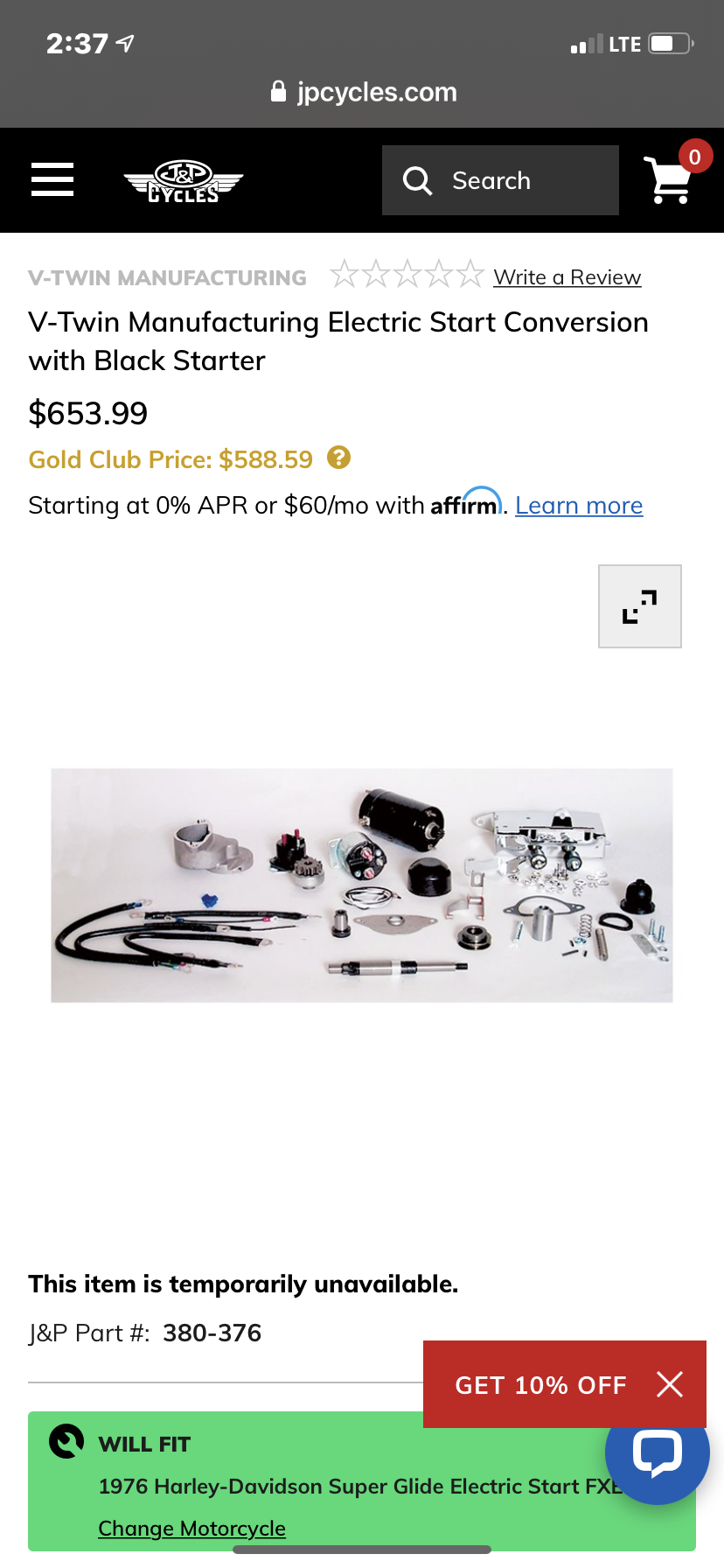Image resolution: width=724 pixels, height=1568 pixels.
Task: Open the hamburger navigation menu
Action: tap(52, 179)
